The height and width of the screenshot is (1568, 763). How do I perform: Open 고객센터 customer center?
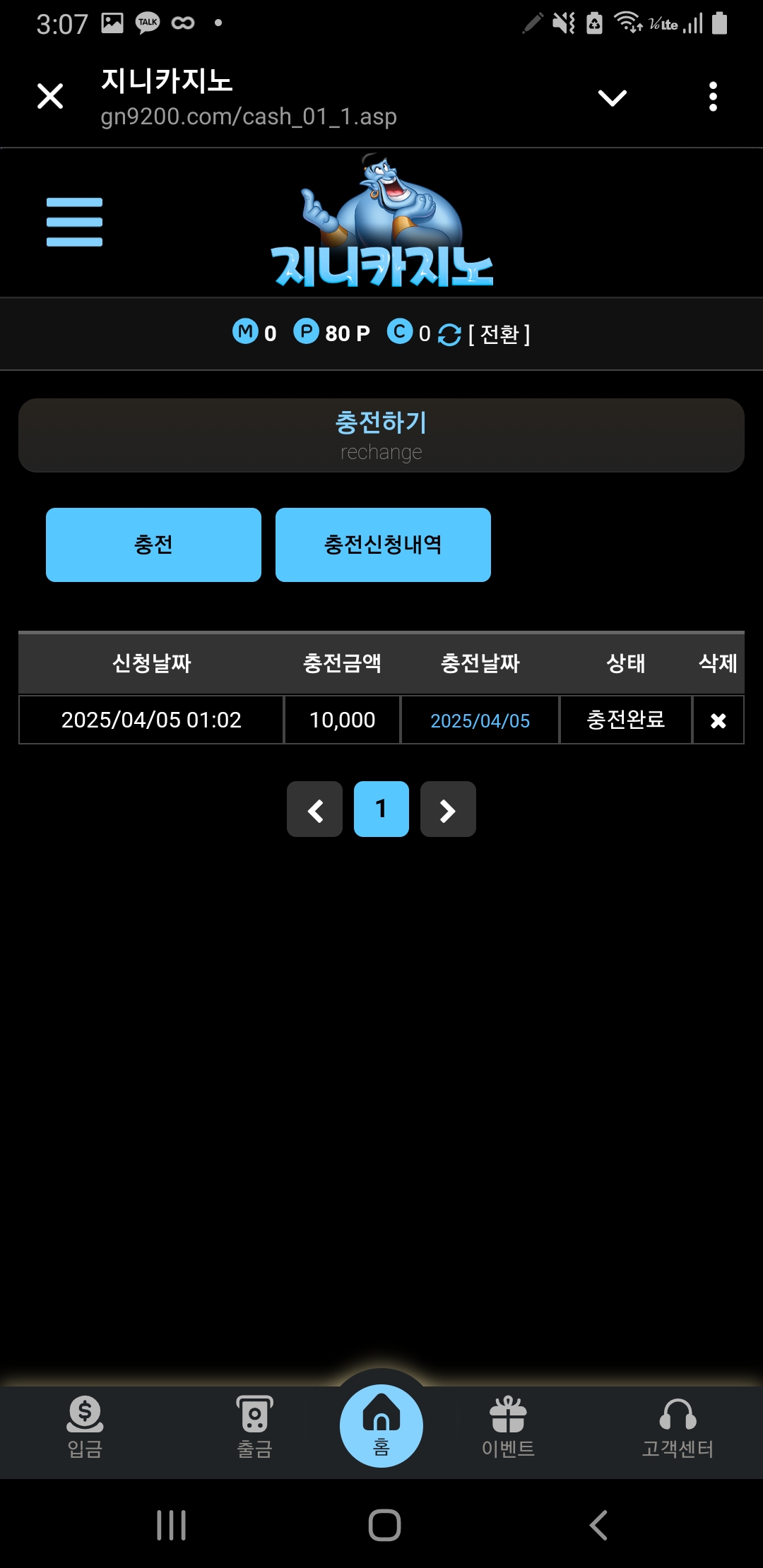point(678,1427)
